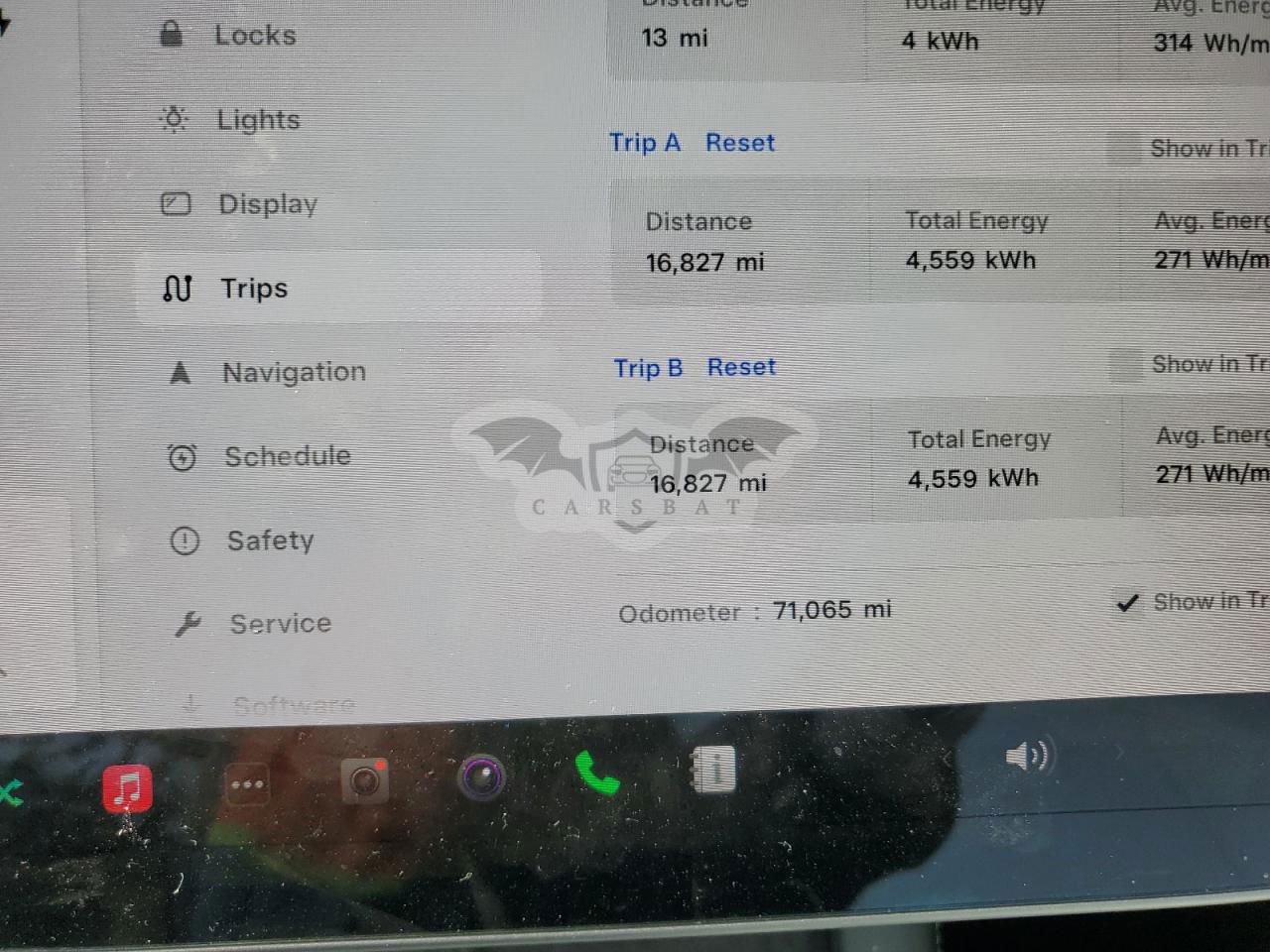The height and width of the screenshot is (952, 1270).
Task: Open the Schedule settings
Action: click(x=286, y=456)
